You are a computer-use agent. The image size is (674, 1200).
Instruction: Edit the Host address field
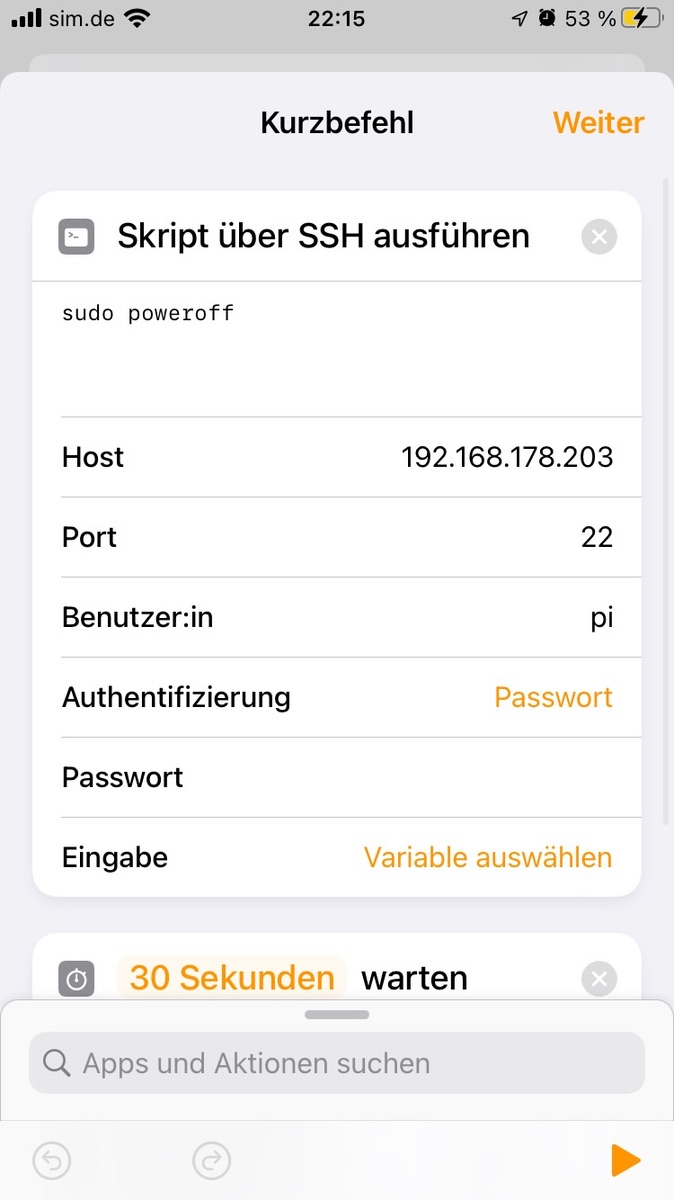tap(506, 457)
